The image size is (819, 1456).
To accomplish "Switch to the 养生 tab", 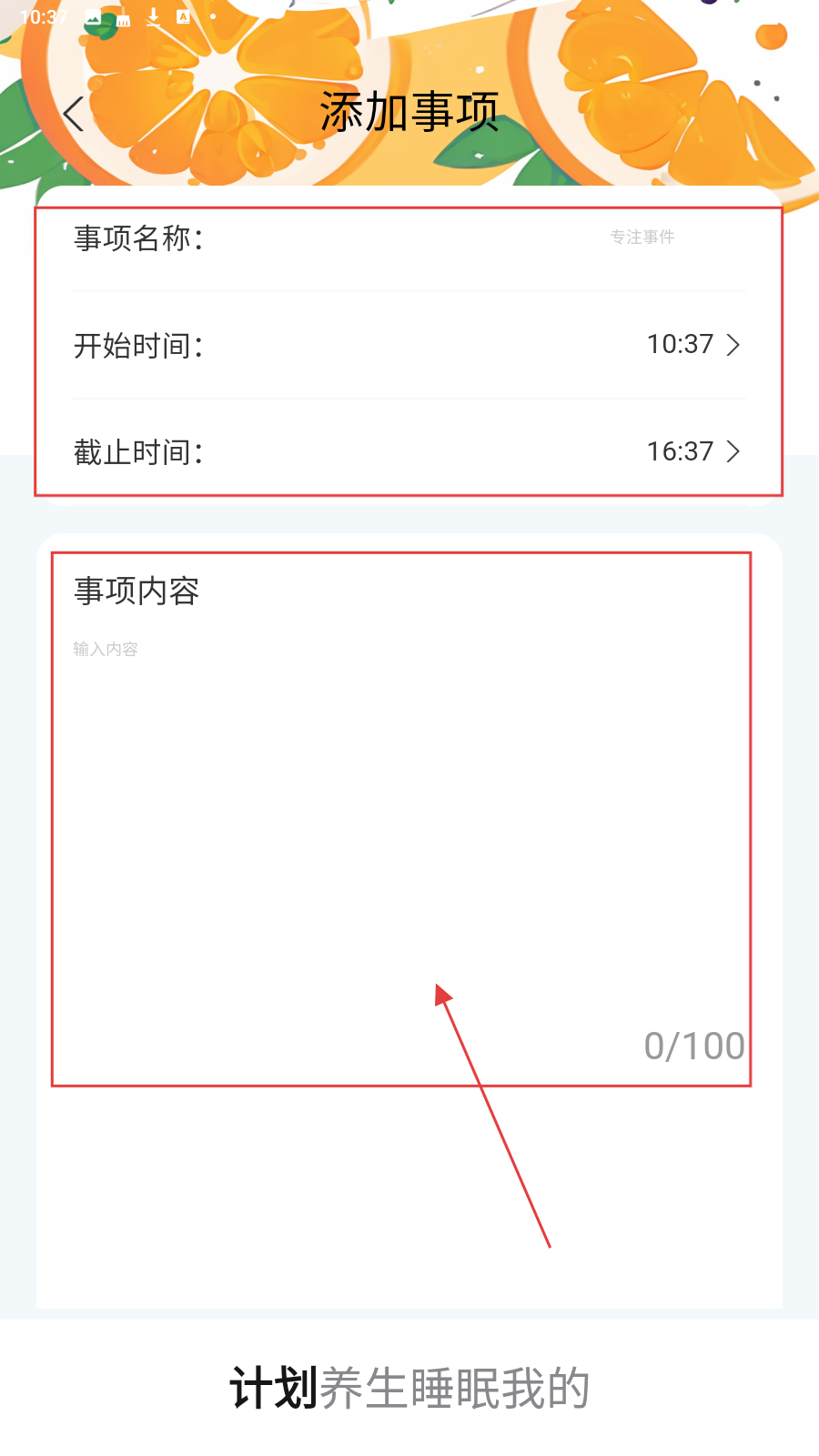I will pyautogui.click(x=364, y=1389).
